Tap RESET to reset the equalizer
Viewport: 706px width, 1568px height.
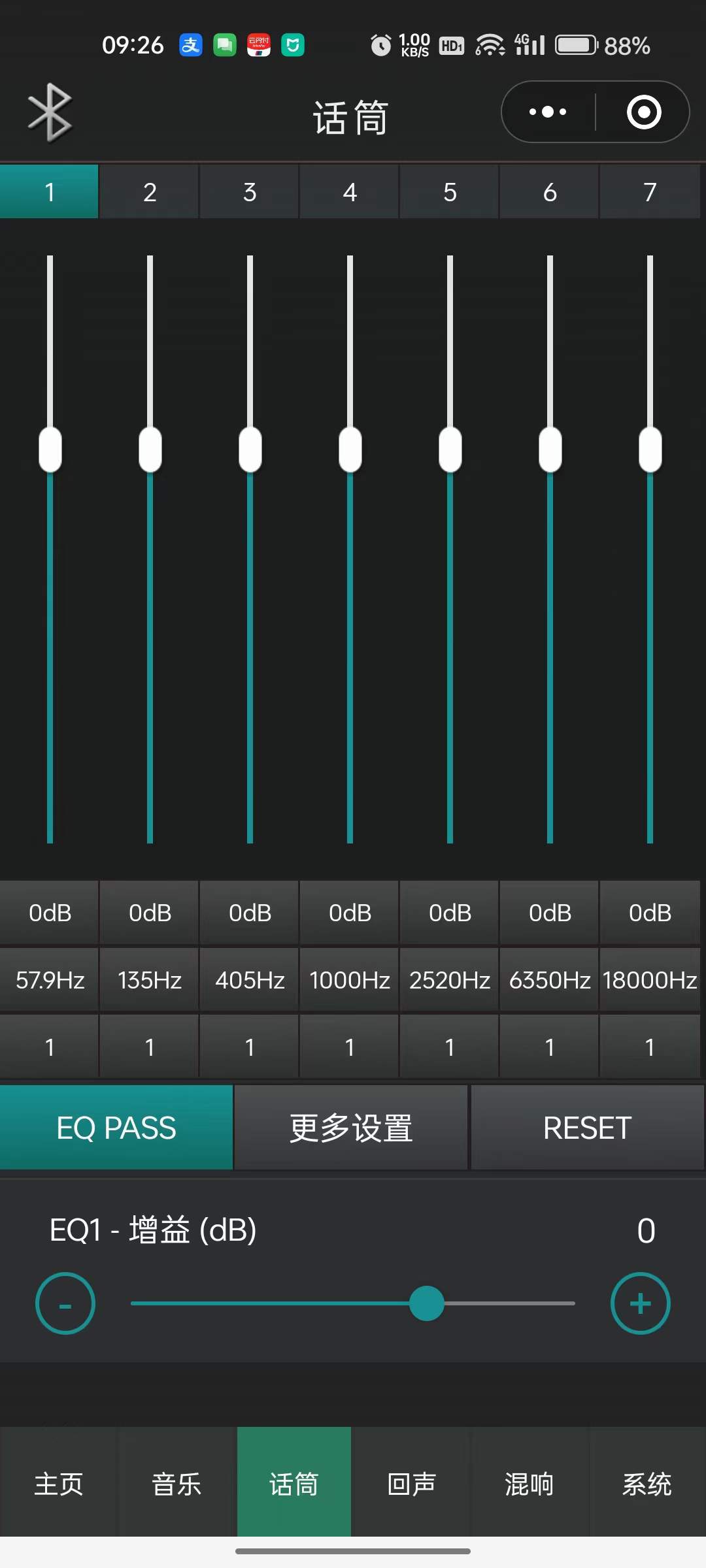(x=587, y=1127)
